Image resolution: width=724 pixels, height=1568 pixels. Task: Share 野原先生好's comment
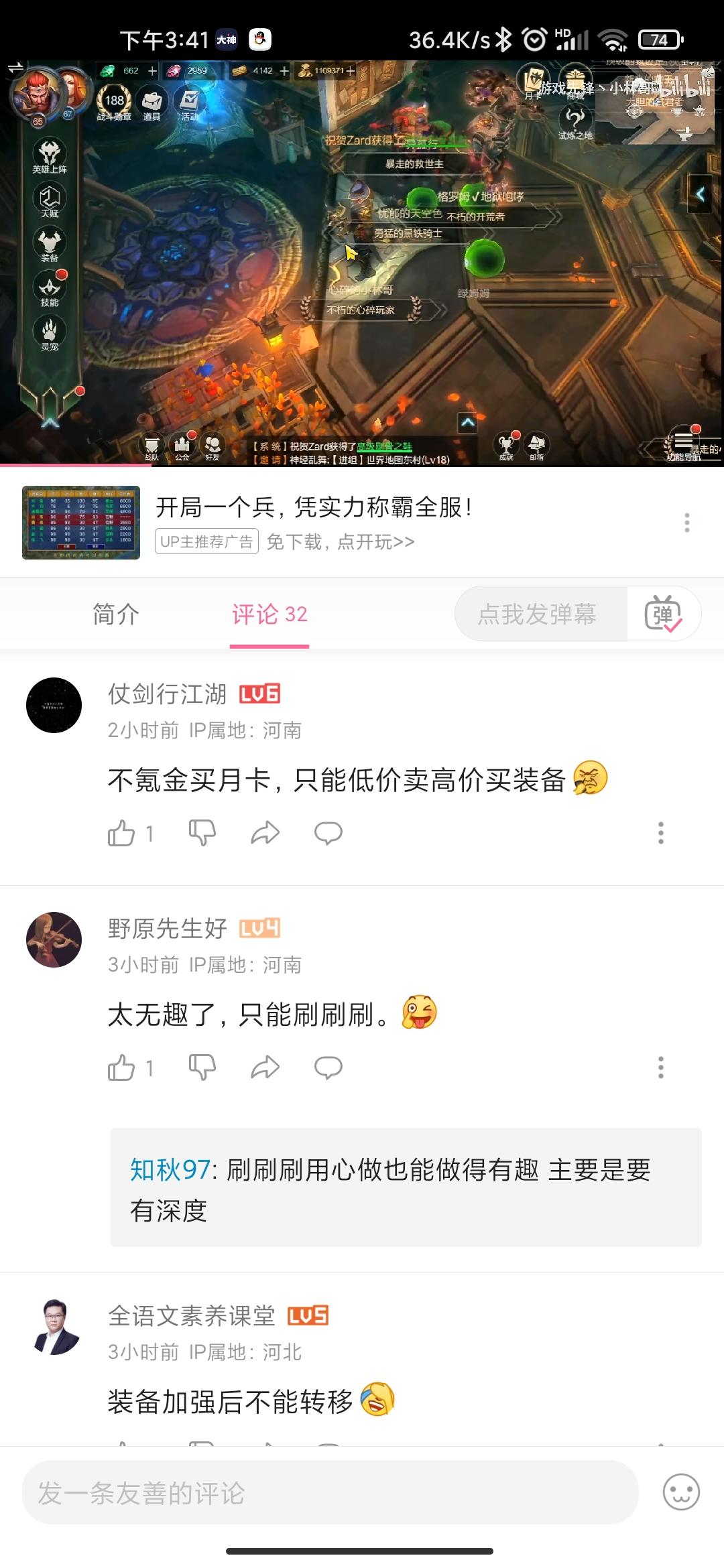(265, 1067)
